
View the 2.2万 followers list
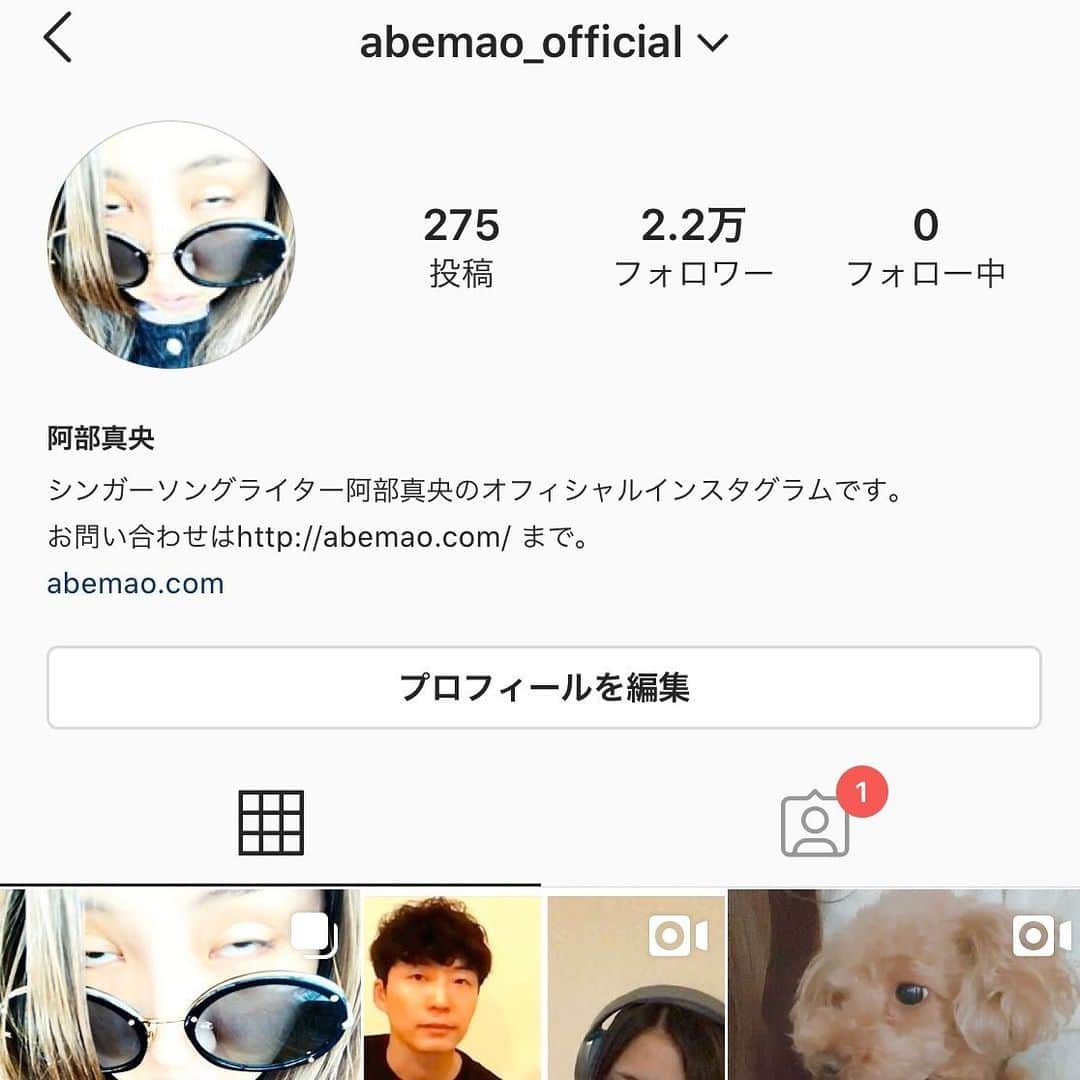(693, 247)
